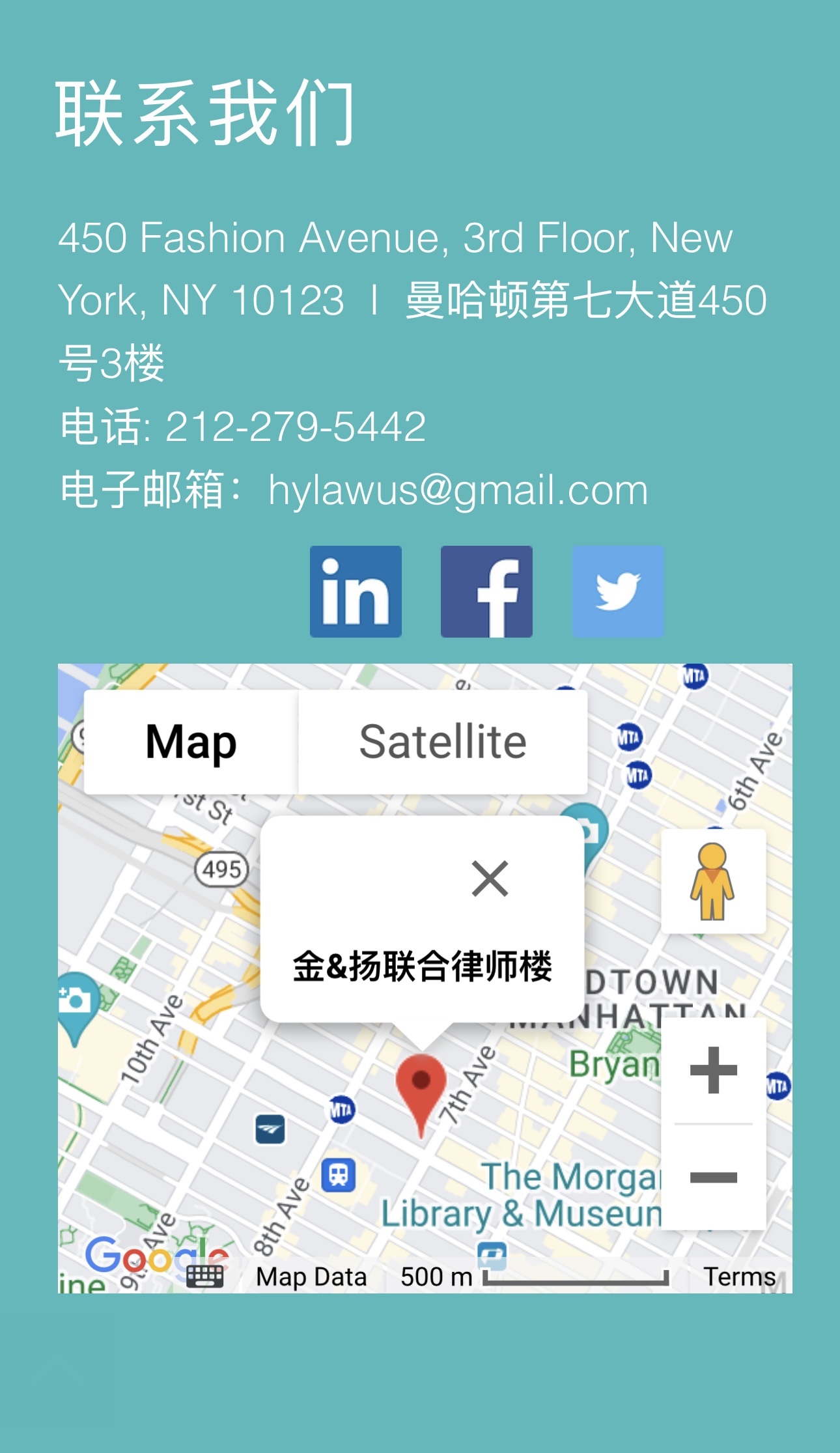Zoom in on the map
The width and height of the screenshot is (840, 1453).
pyautogui.click(x=713, y=1070)
